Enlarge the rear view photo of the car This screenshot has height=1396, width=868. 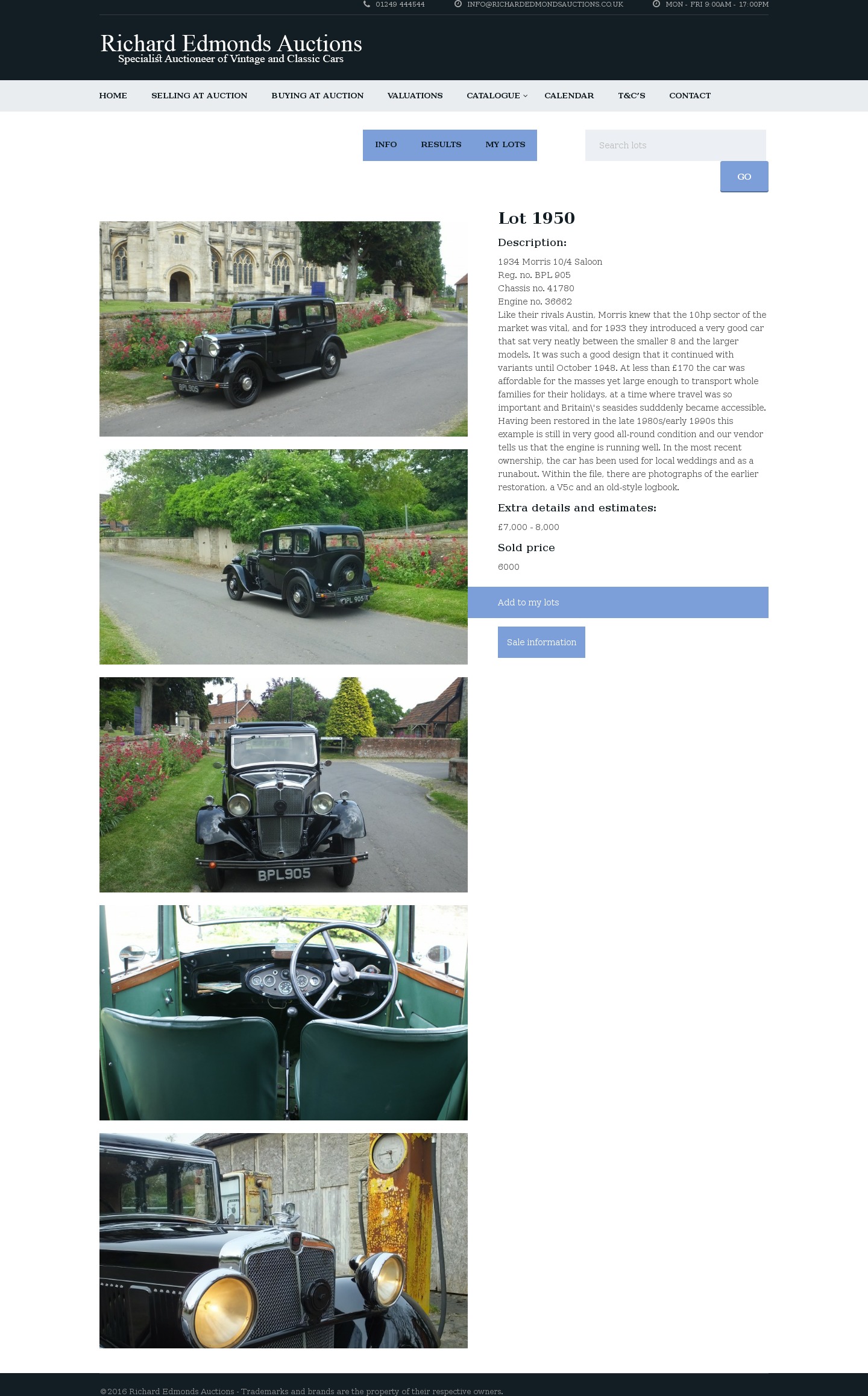coord(283,557)
